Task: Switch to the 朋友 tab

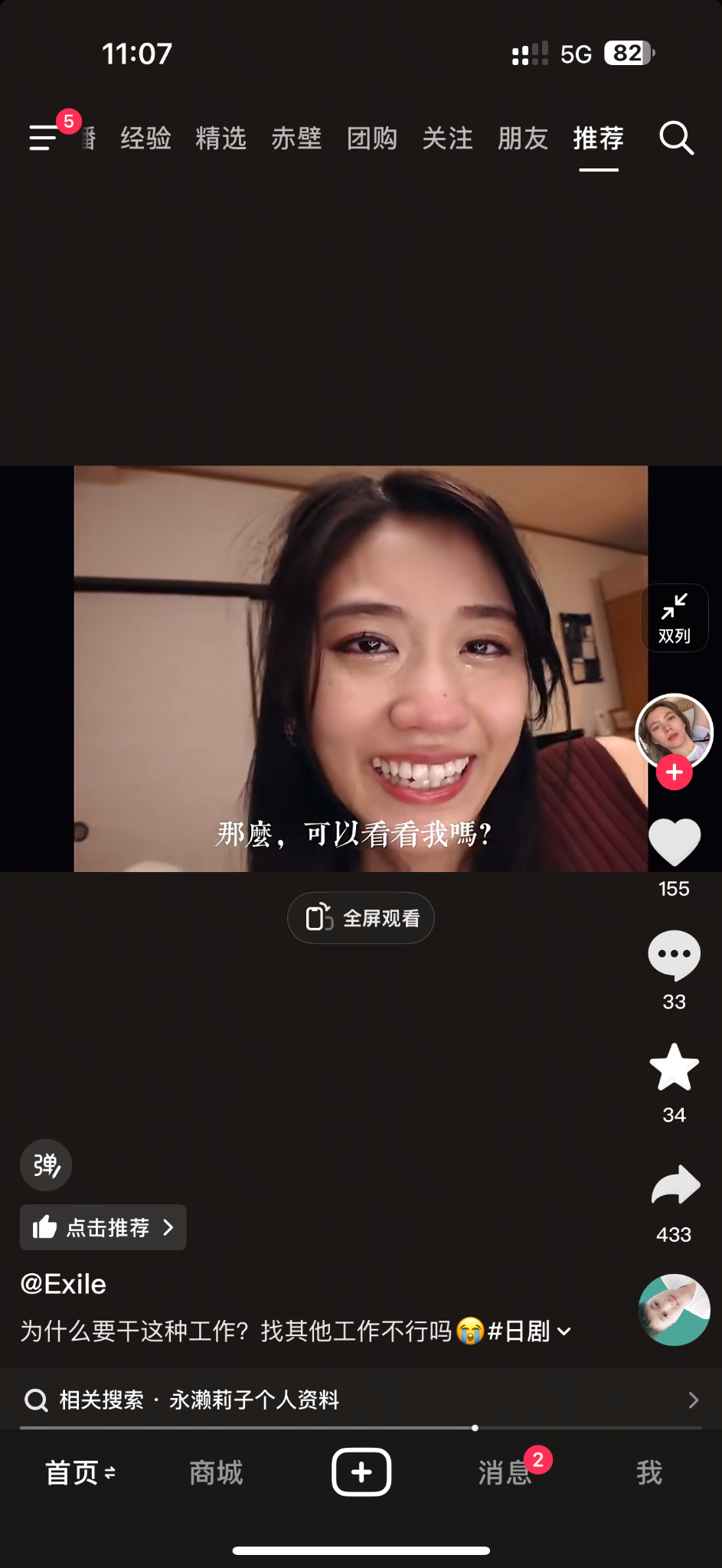Action: (523, 139)
